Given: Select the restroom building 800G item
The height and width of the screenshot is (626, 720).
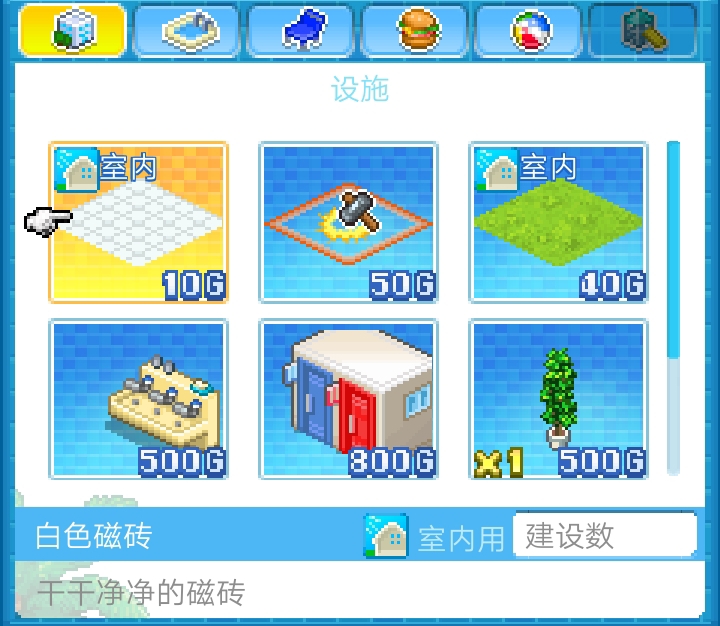Looking at the screenshot, I should pyautogui.click(x=348, y=398).
